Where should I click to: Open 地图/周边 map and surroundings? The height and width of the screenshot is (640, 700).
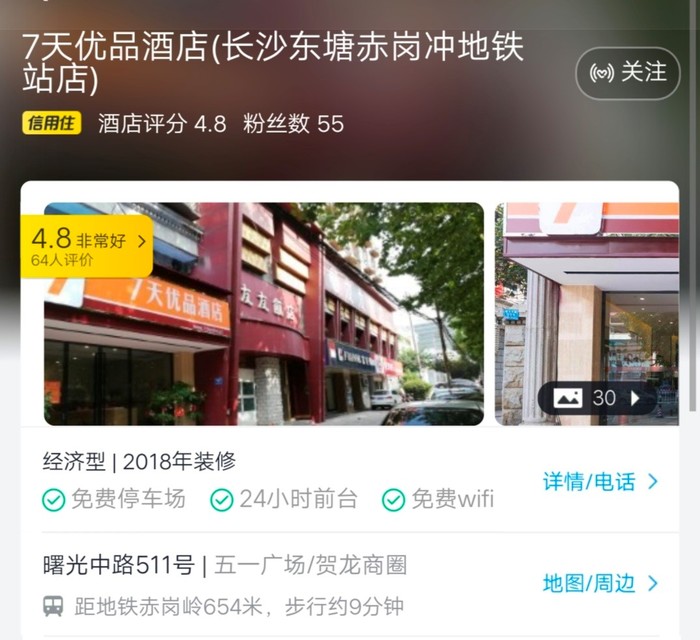pyautogui.click(x=600, y=584)
